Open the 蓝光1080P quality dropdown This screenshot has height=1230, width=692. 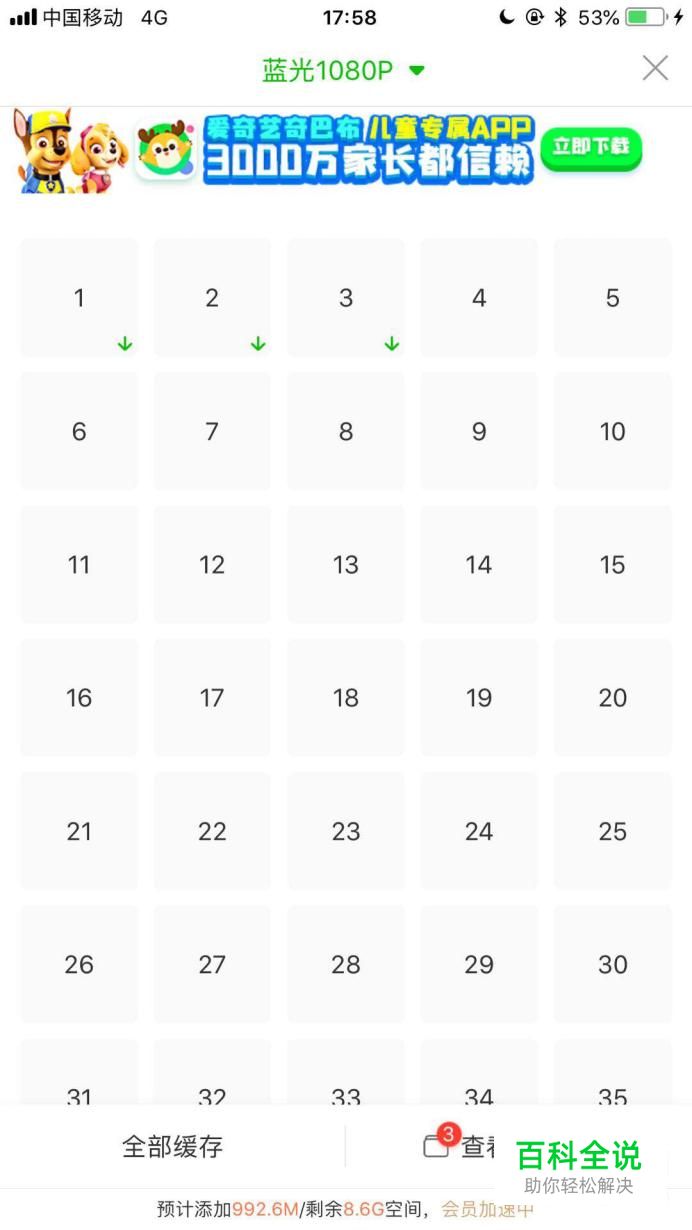[343, 70]
